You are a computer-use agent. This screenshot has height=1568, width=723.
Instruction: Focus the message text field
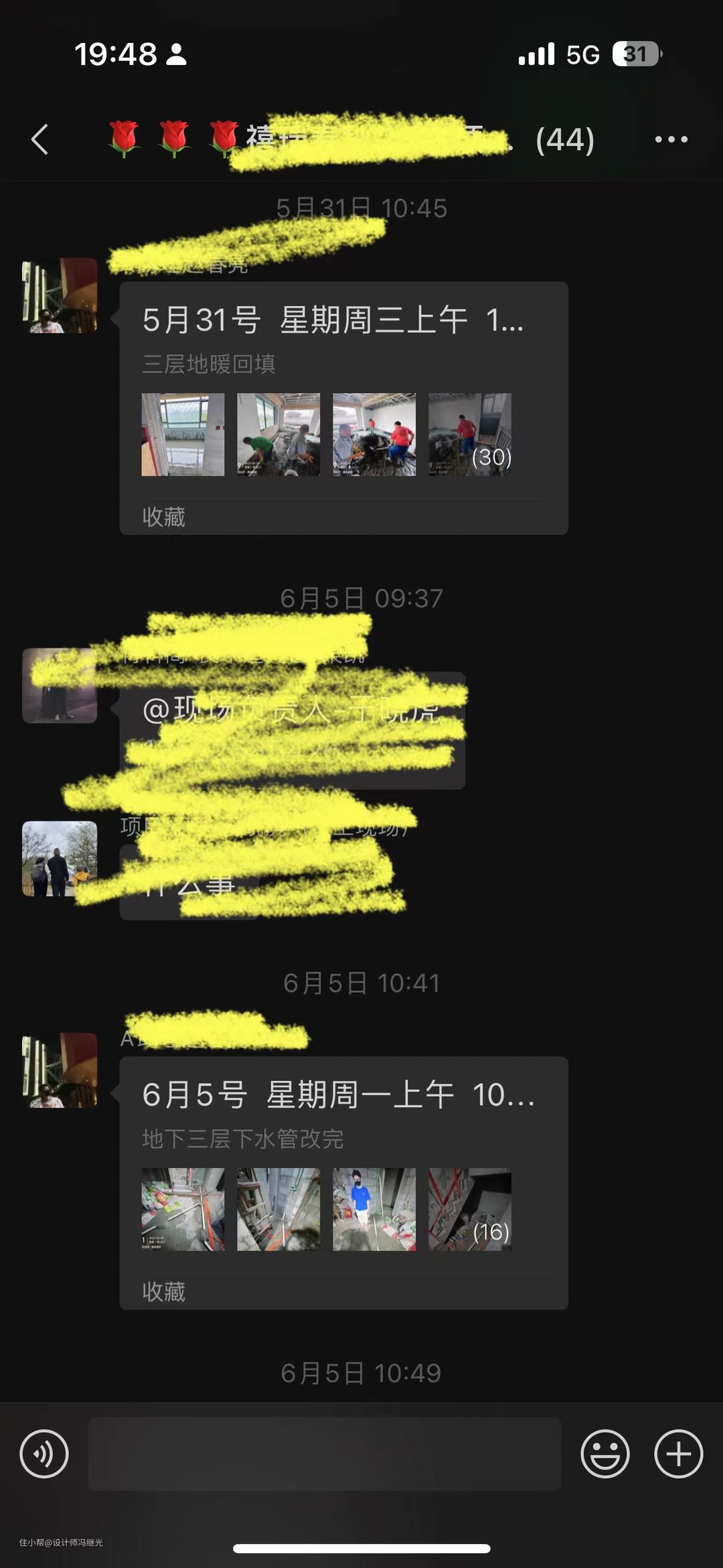(x=325, y=1453)
